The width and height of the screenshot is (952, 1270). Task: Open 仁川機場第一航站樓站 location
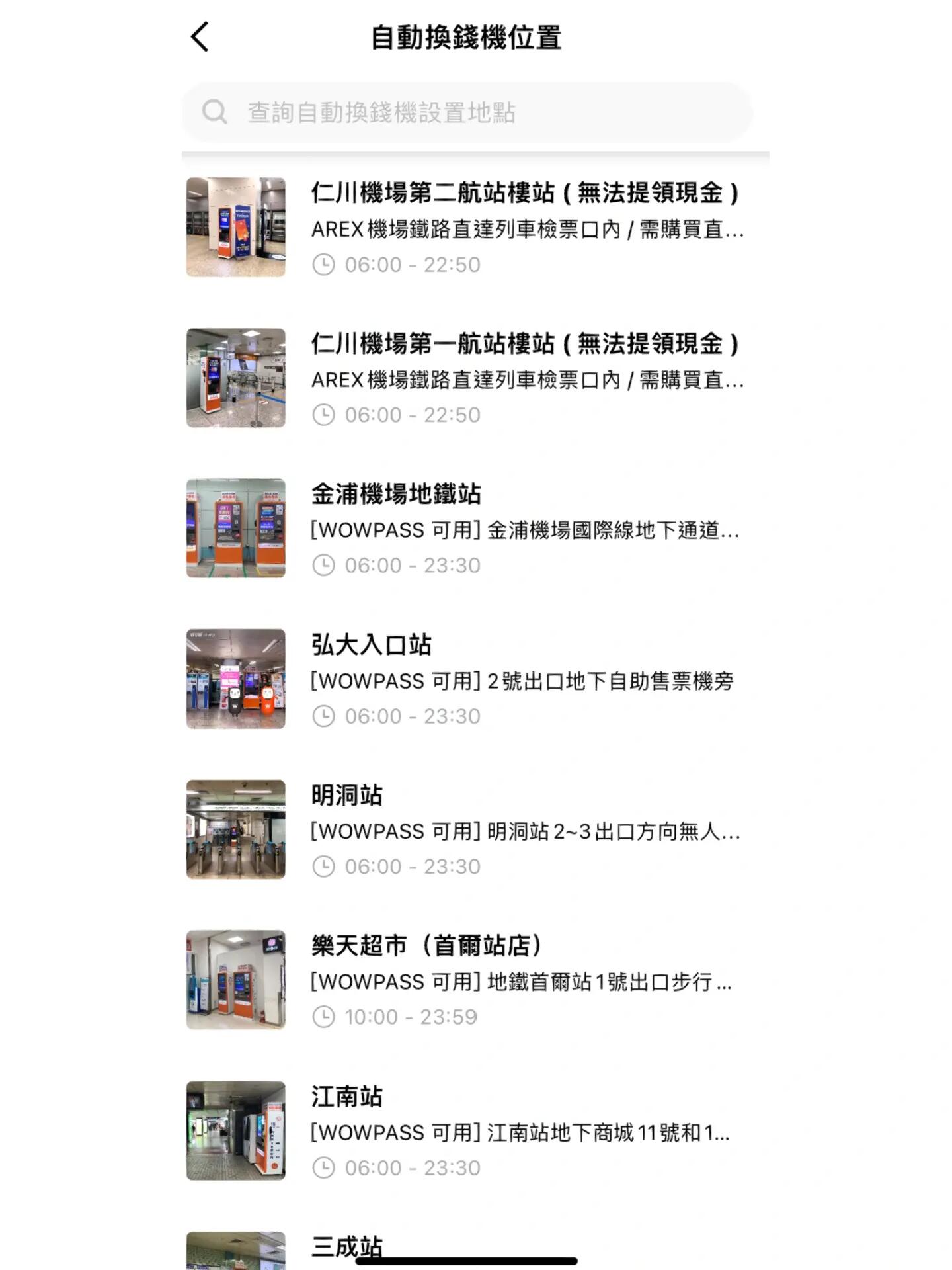(467, 378)
